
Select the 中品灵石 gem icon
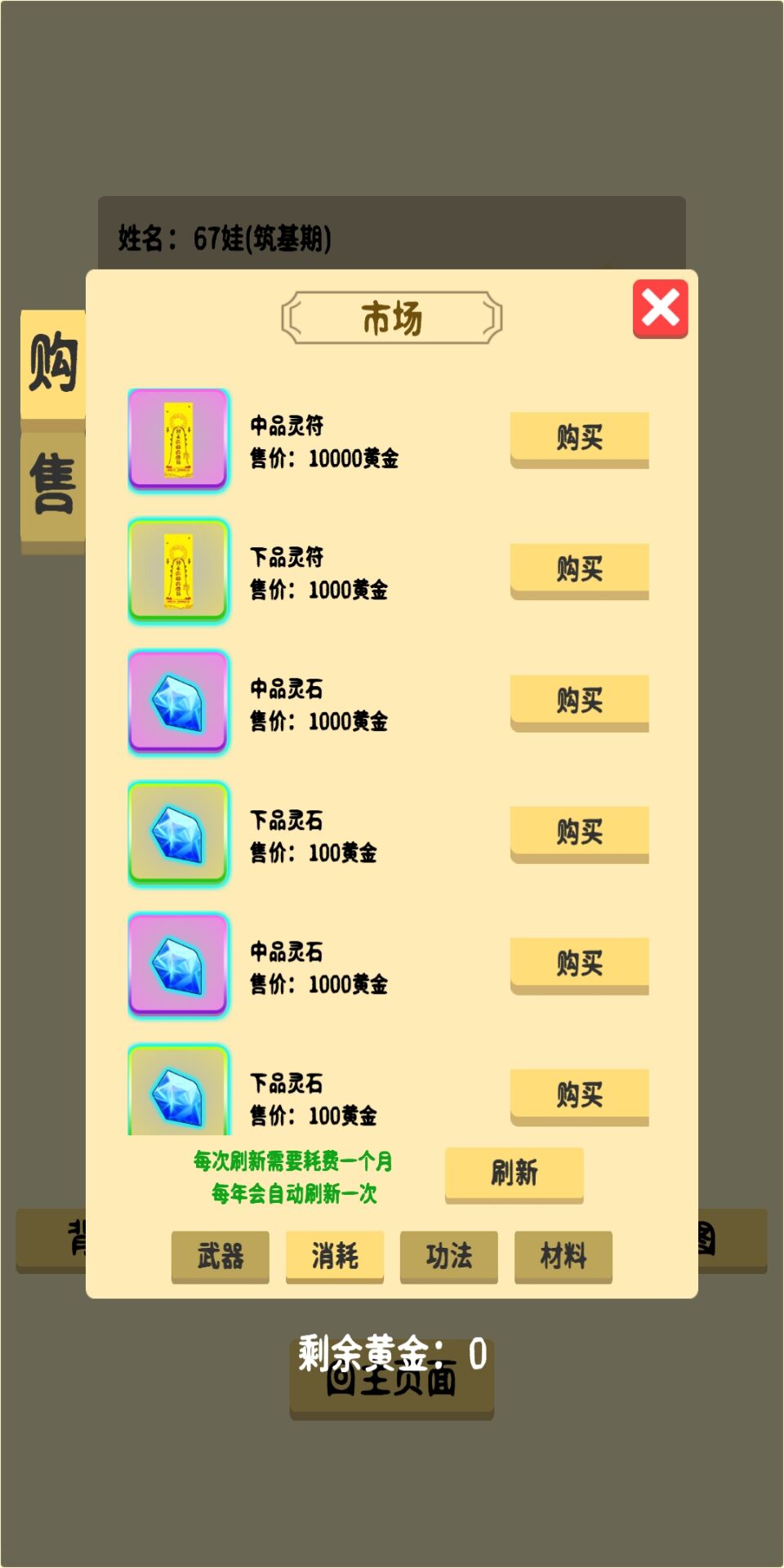tap(177, 703)
